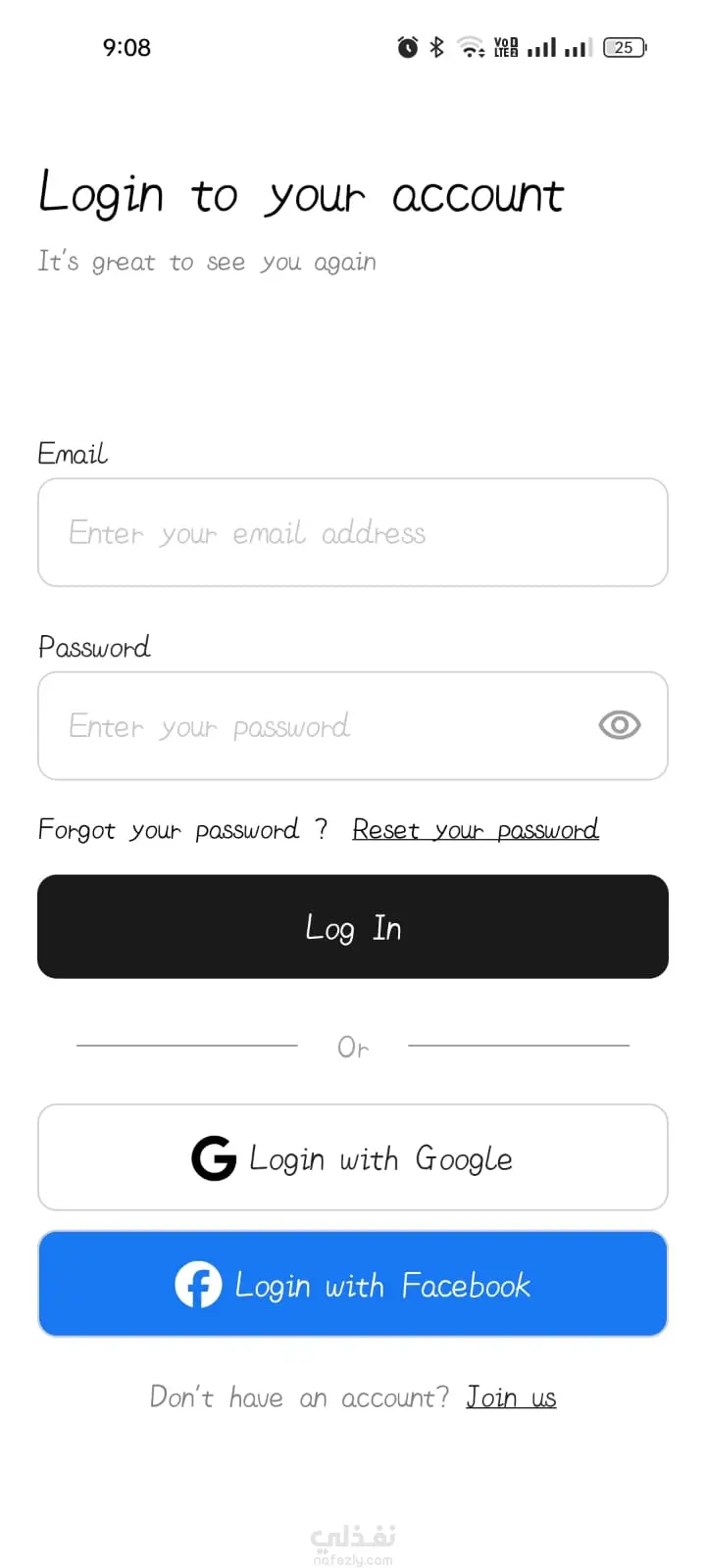Focus the password input field
This screenshot has height=1568, width=706.
[314, 726]
